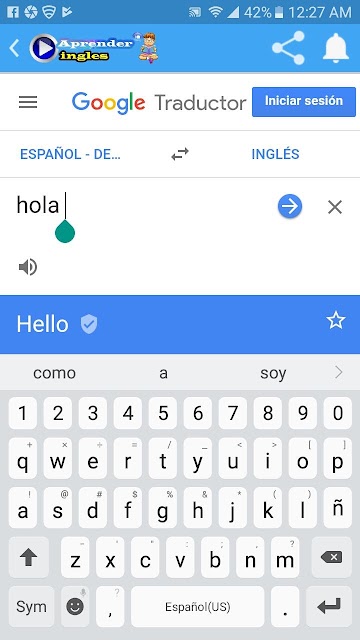
Task: Expand more keyboard suggestions arrow
Action: (x=338, y=372)
